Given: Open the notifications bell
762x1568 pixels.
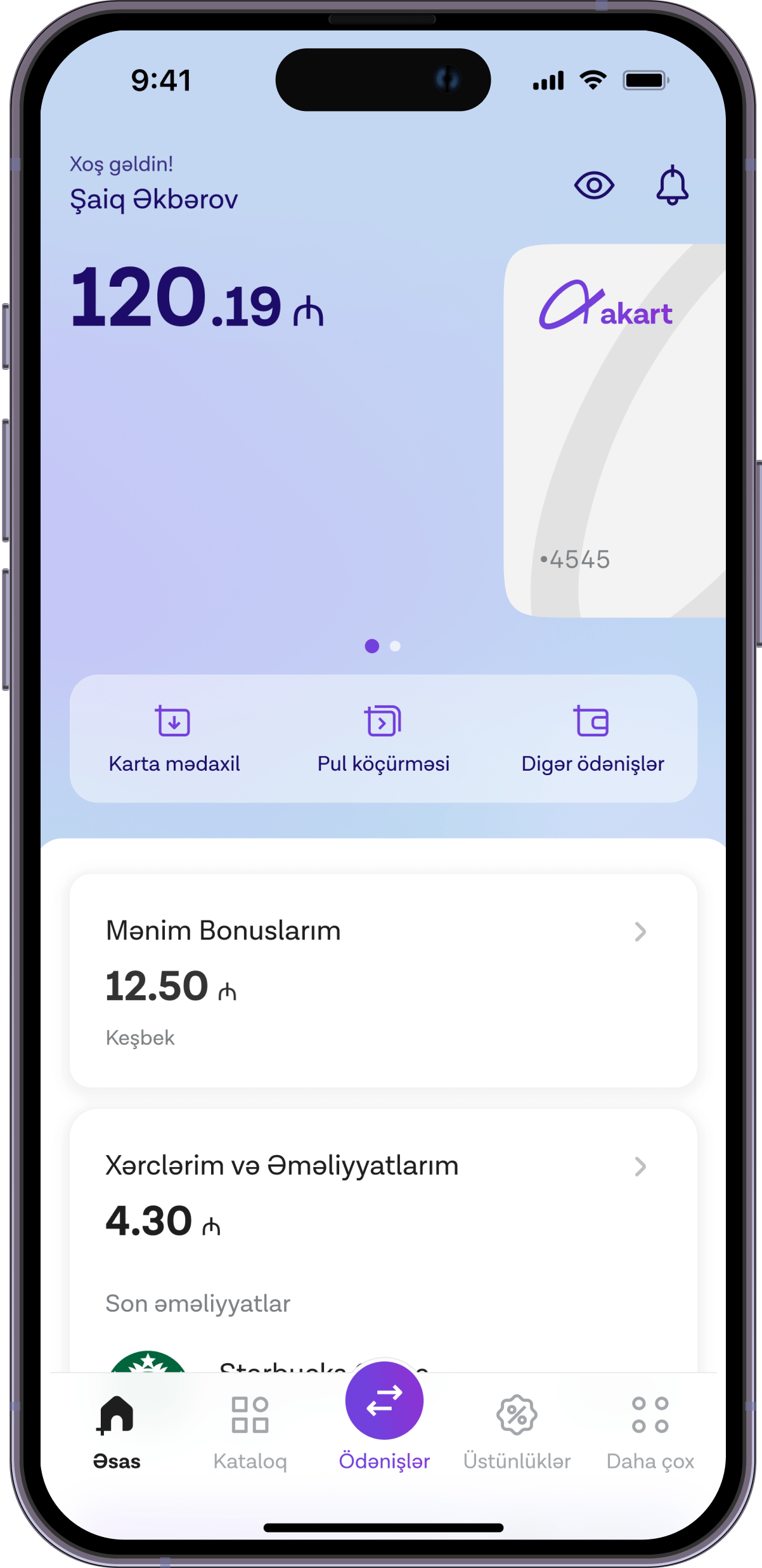Looking at the screenshot, I should point(671,186).
